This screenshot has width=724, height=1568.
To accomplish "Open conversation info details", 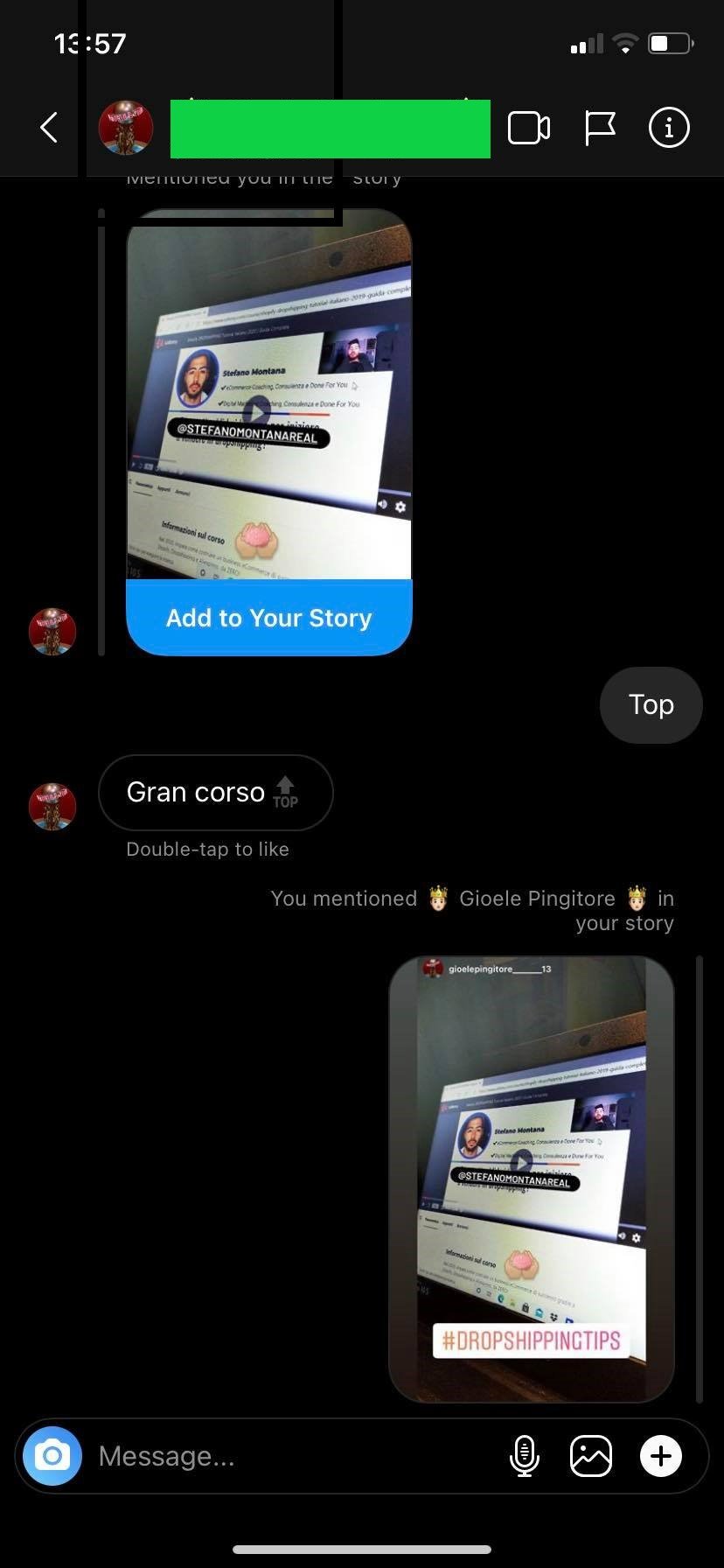I will click(669, 129).
